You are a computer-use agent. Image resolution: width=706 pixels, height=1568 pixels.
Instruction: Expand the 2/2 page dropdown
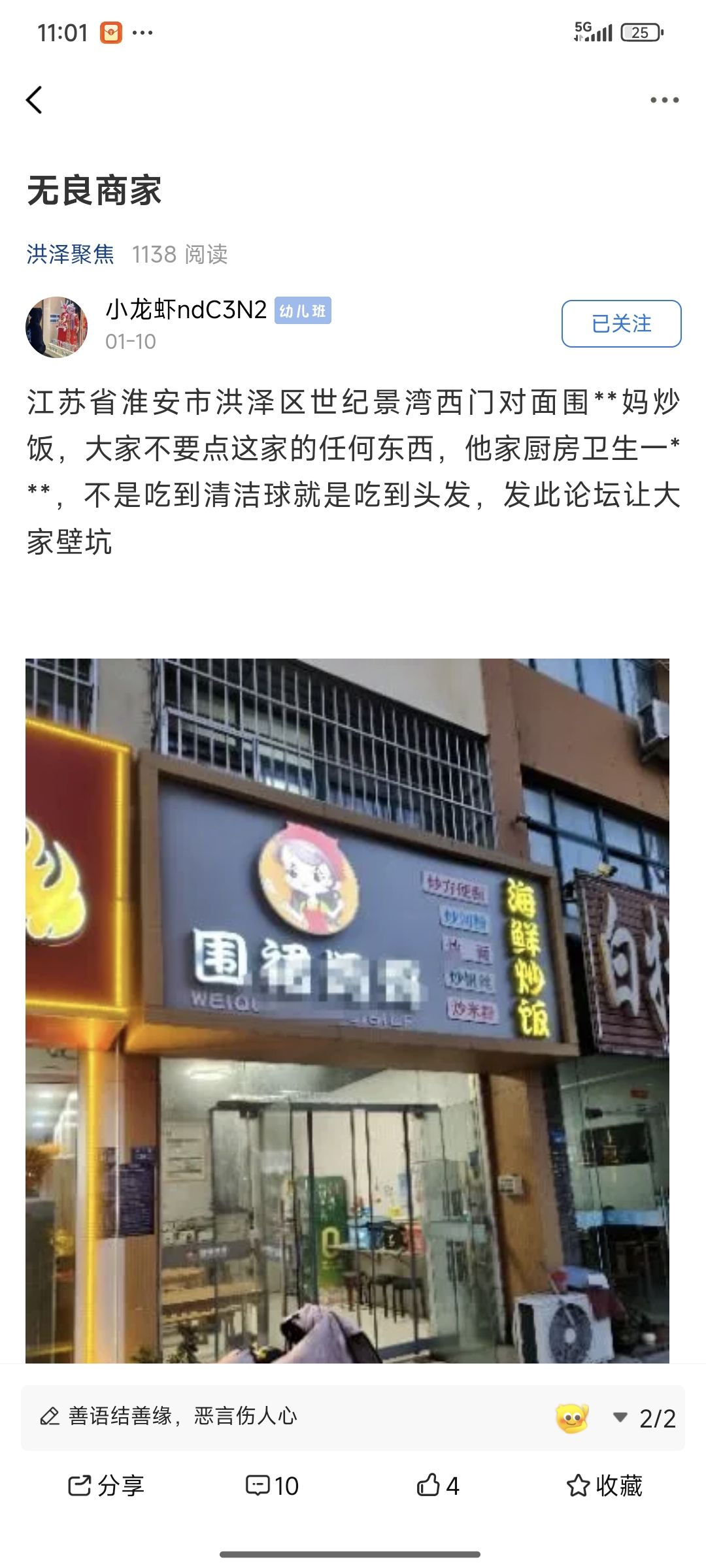coord(645,1418)
